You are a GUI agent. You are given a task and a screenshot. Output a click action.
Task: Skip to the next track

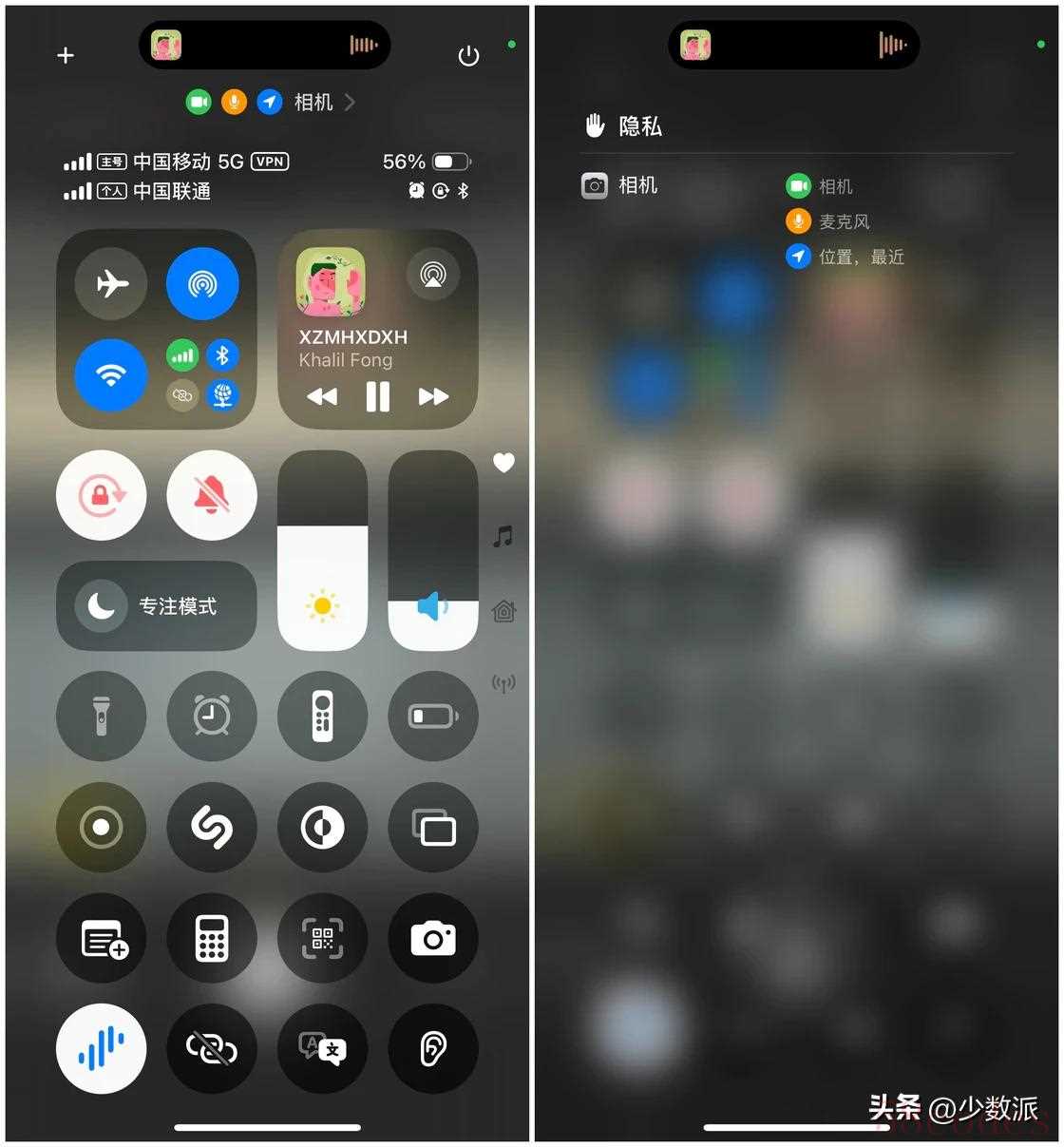pos(433,396)
